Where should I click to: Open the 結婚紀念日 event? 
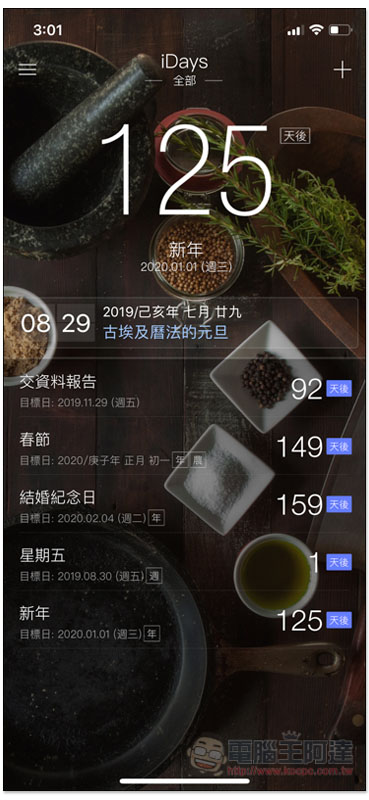185,506
